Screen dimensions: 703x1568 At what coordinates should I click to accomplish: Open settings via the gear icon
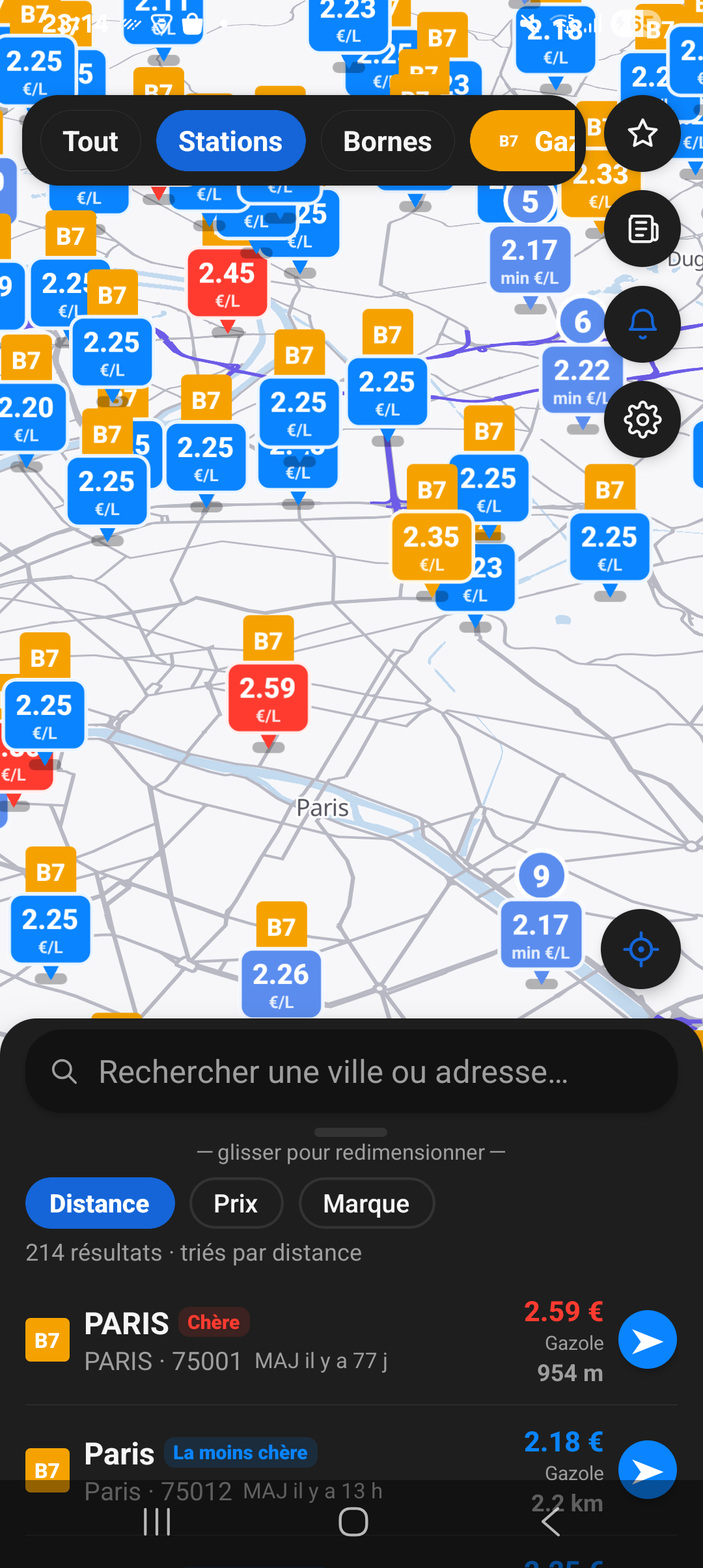coord(642,419)
